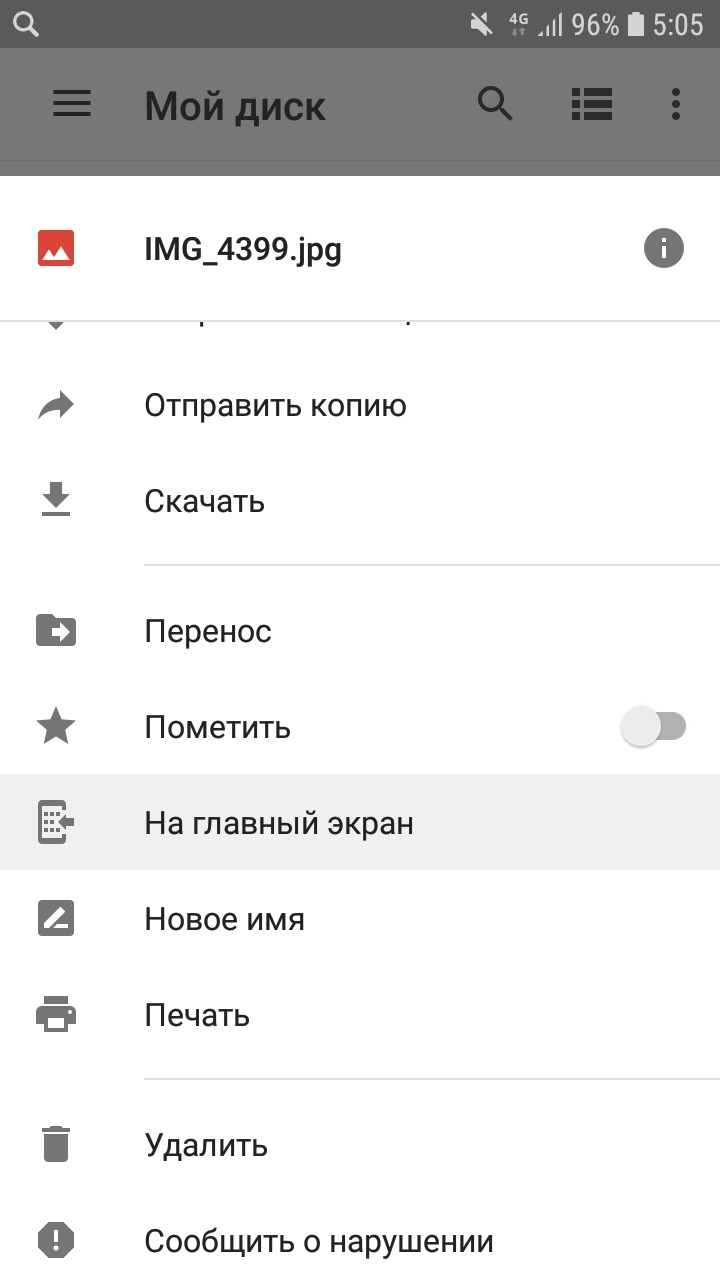720x1280 pixels.
Task: Rename file with Новое имя
Action: pos(360,919)
